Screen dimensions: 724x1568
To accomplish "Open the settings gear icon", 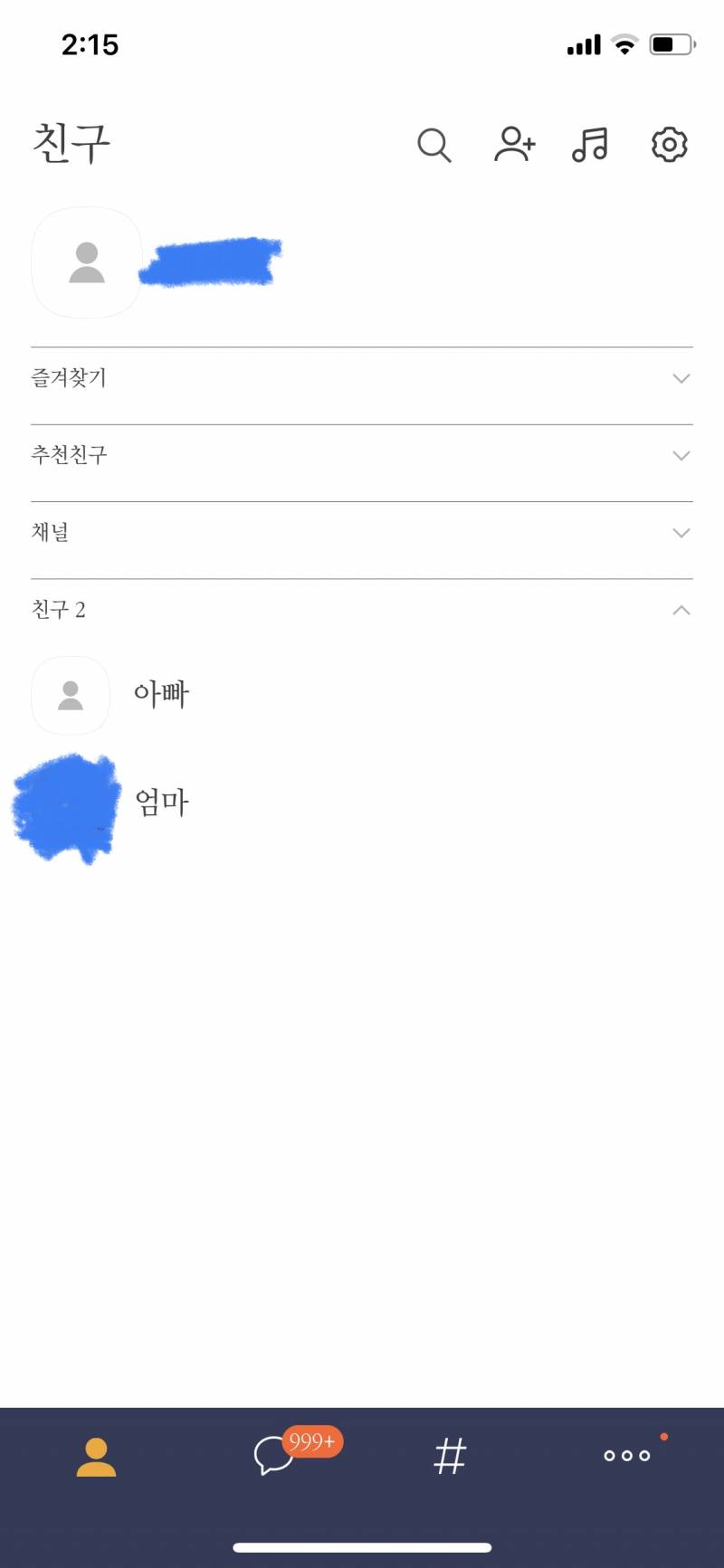I will [x=669, y=145].
